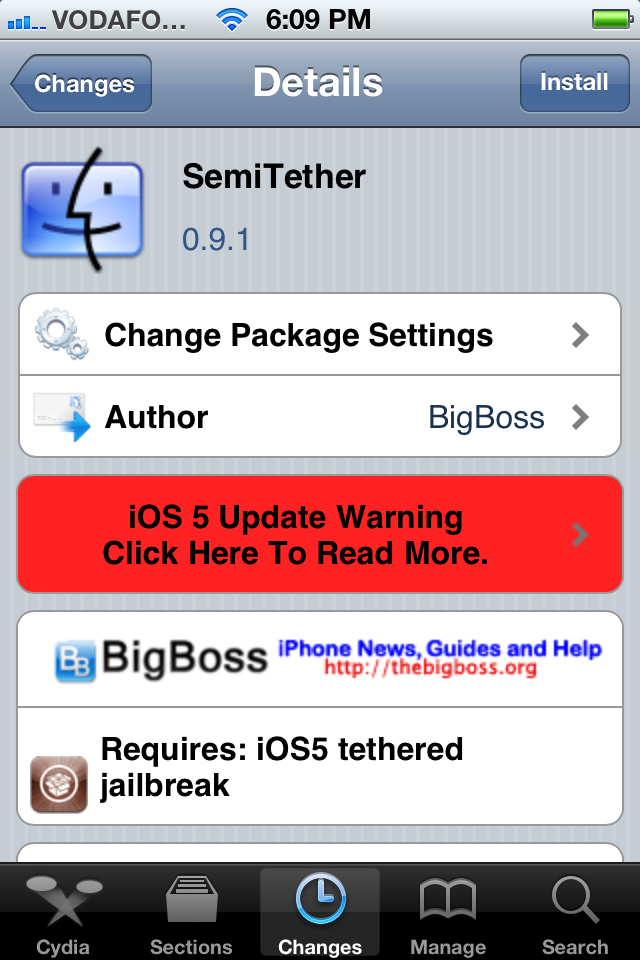This screenshot has width=640, height=960.
Task: Select the Changes tab
Action: pyautogui.click(x=320, y=914)
